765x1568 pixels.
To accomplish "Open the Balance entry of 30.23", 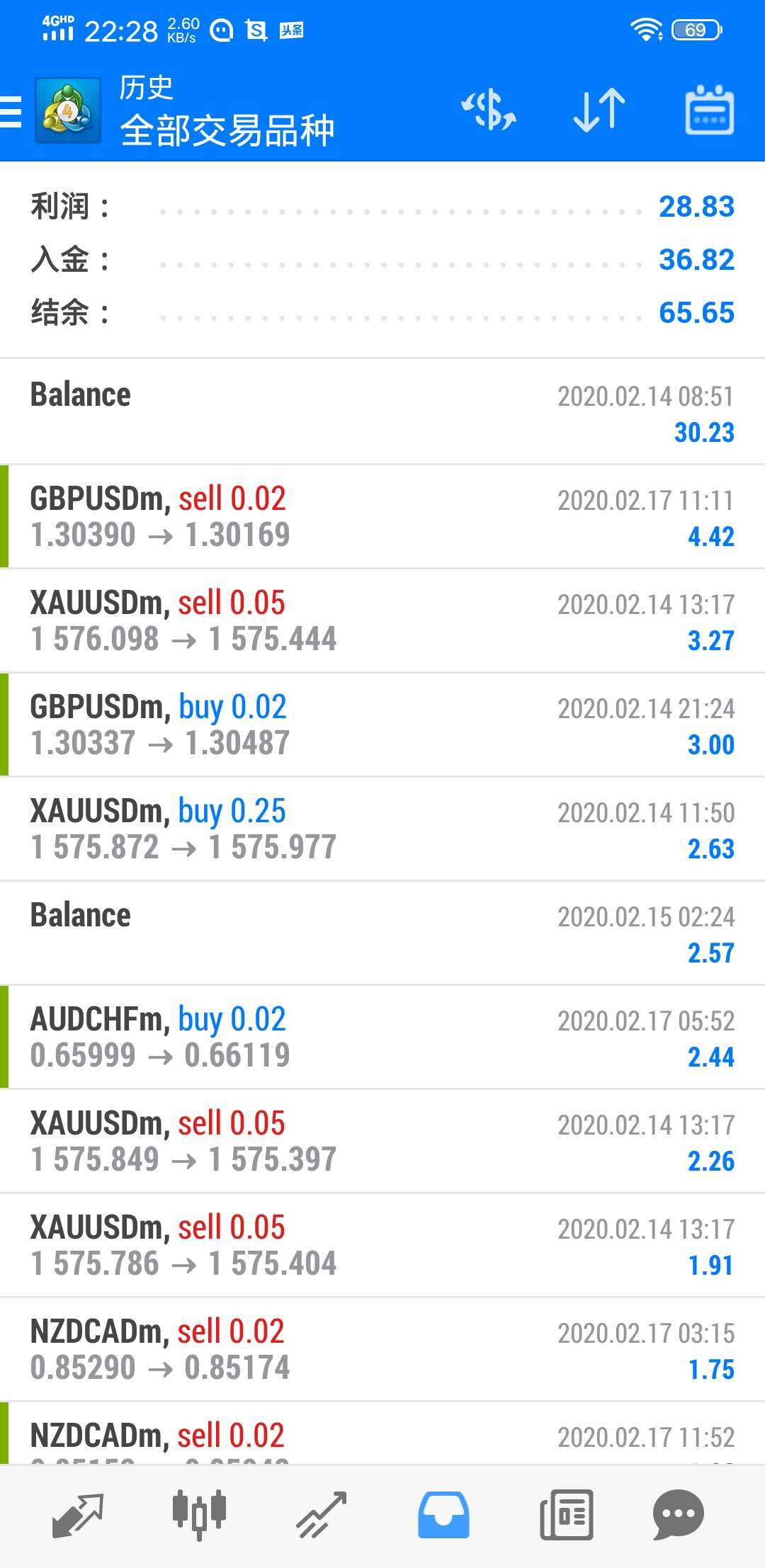I will tap(382, 413).
